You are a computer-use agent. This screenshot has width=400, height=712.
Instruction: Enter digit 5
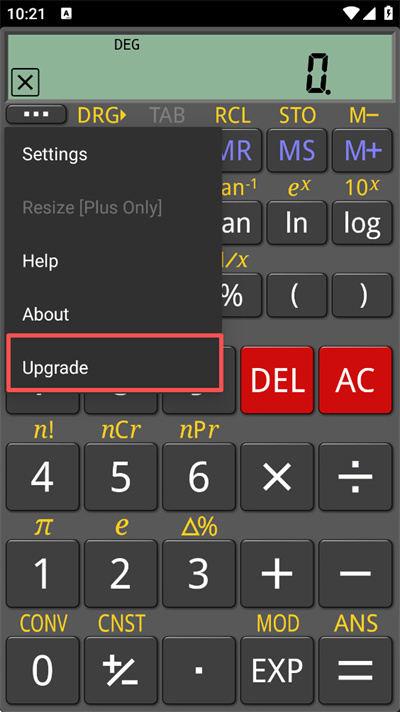(x=121, y=477)
